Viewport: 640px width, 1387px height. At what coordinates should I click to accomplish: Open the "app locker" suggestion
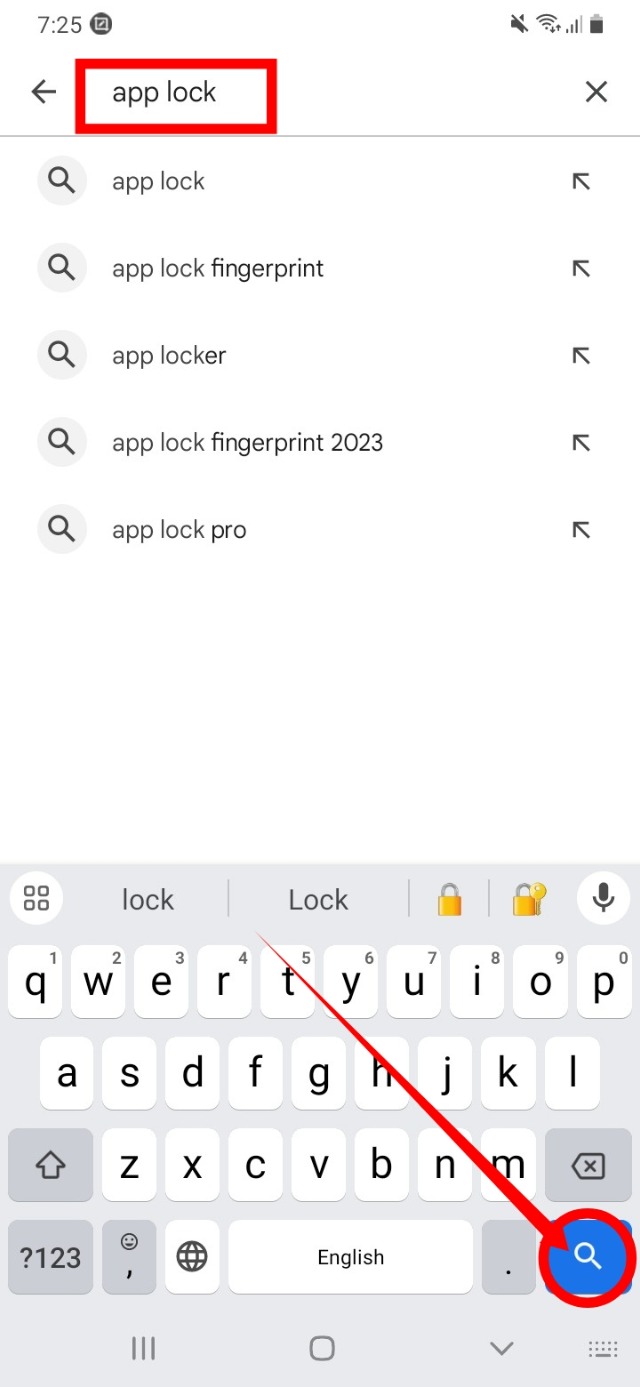(x=169, y=356)
